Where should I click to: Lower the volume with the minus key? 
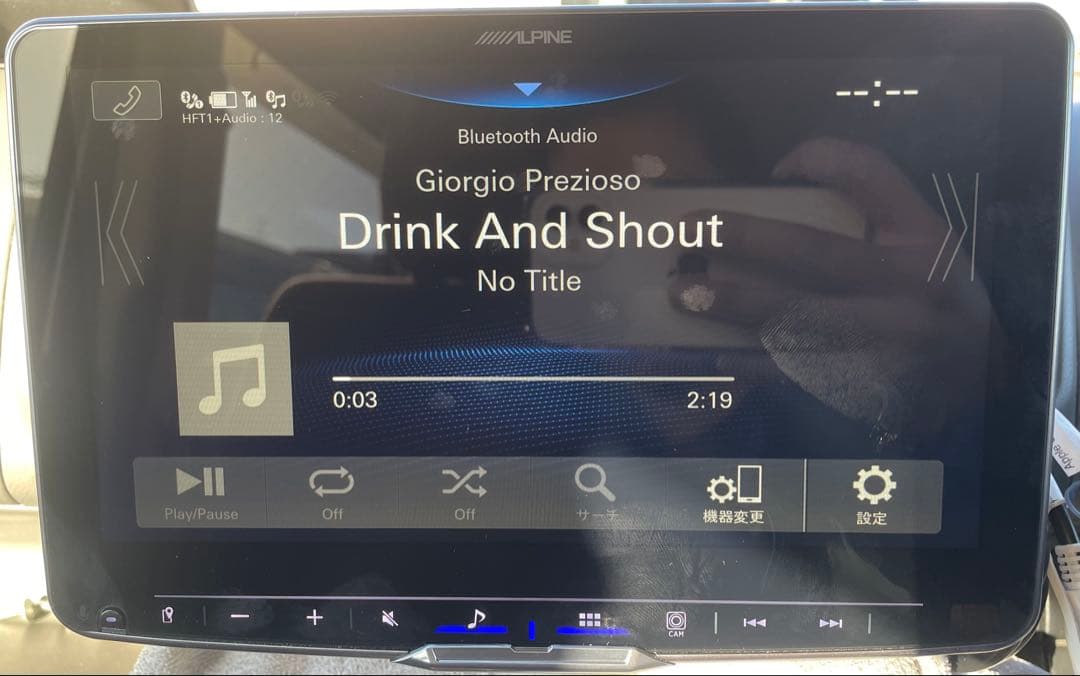240,617
